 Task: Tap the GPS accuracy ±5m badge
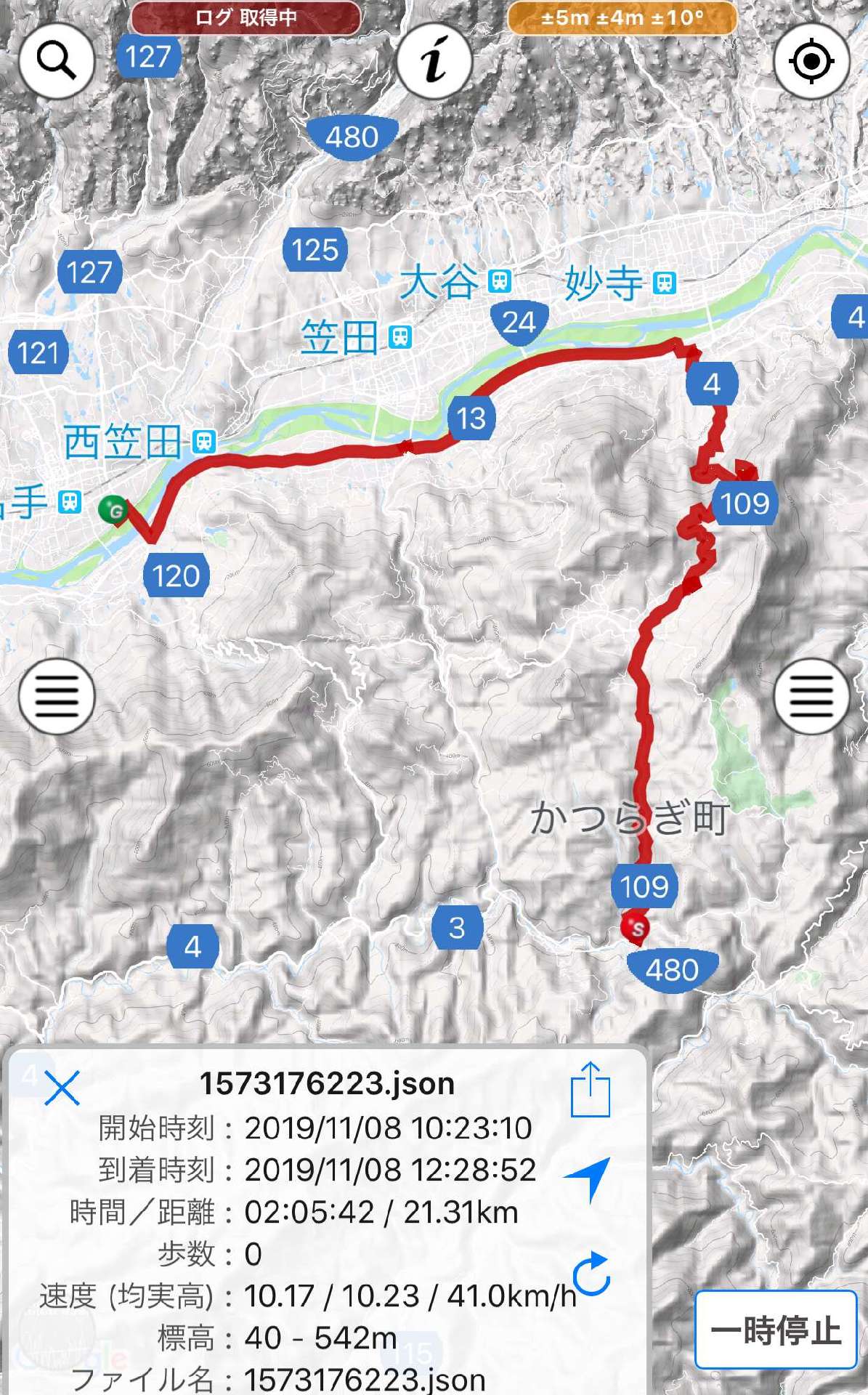(x=622, y=17)
